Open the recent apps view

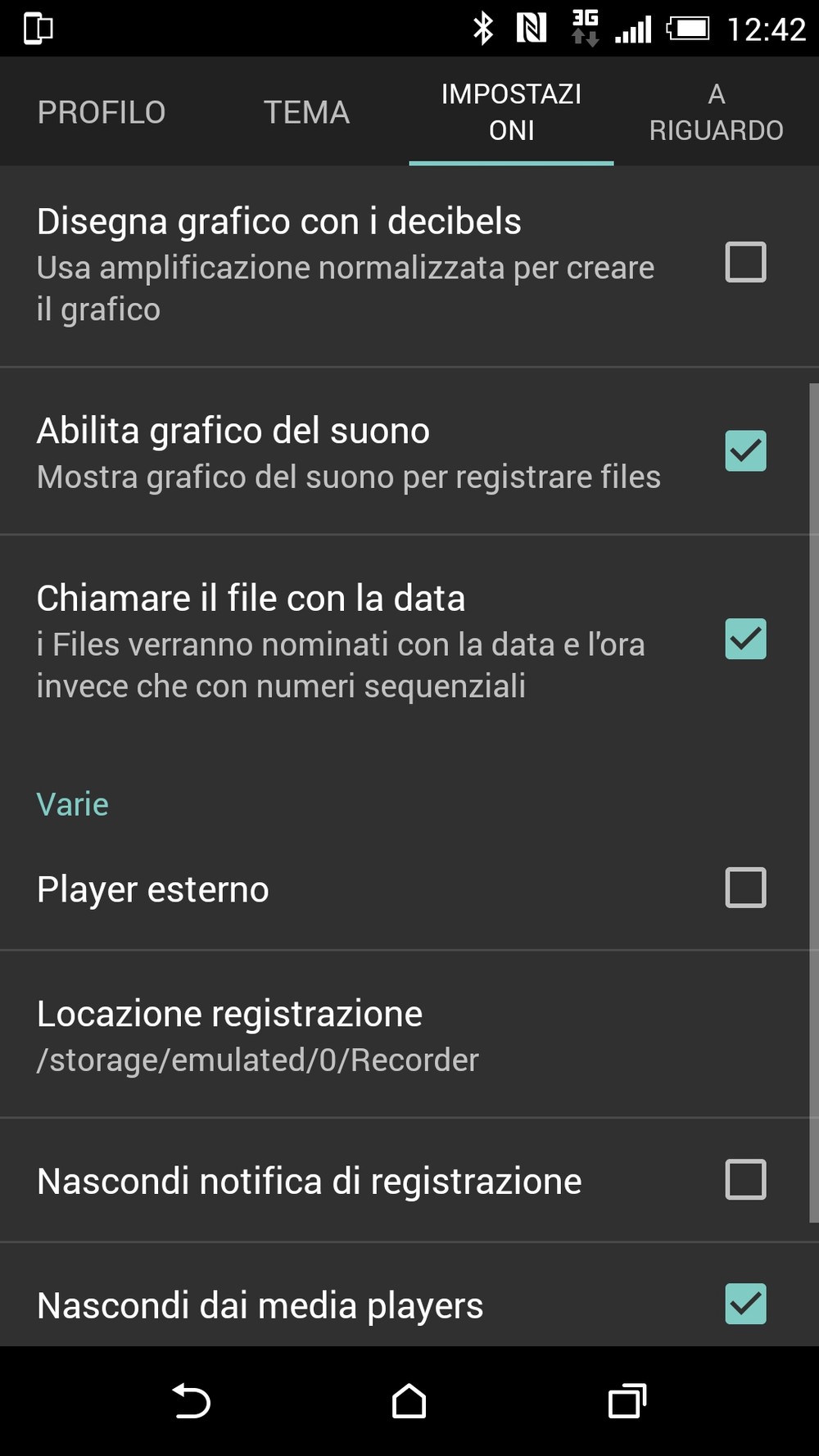click(627, 1401)
